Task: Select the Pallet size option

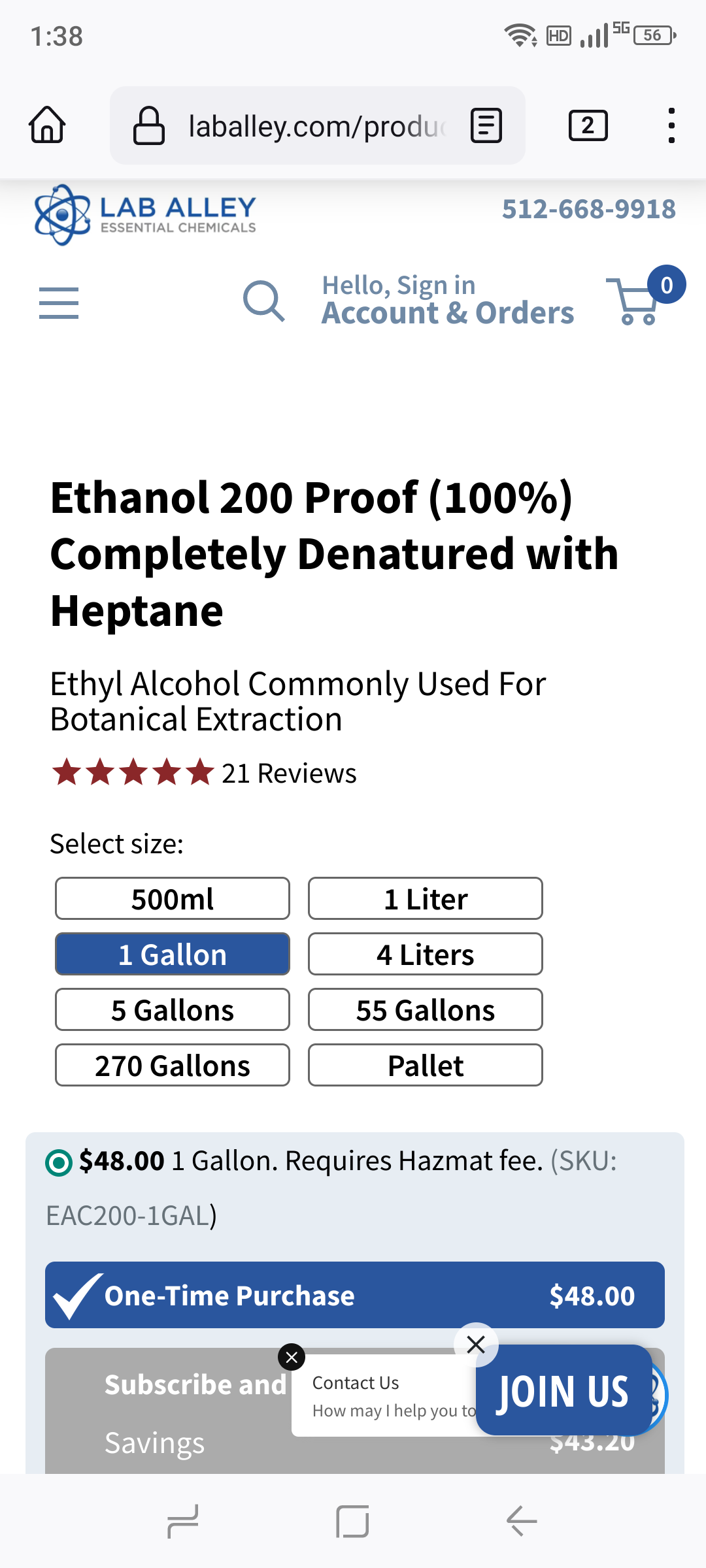Action: pos(426,1065)
